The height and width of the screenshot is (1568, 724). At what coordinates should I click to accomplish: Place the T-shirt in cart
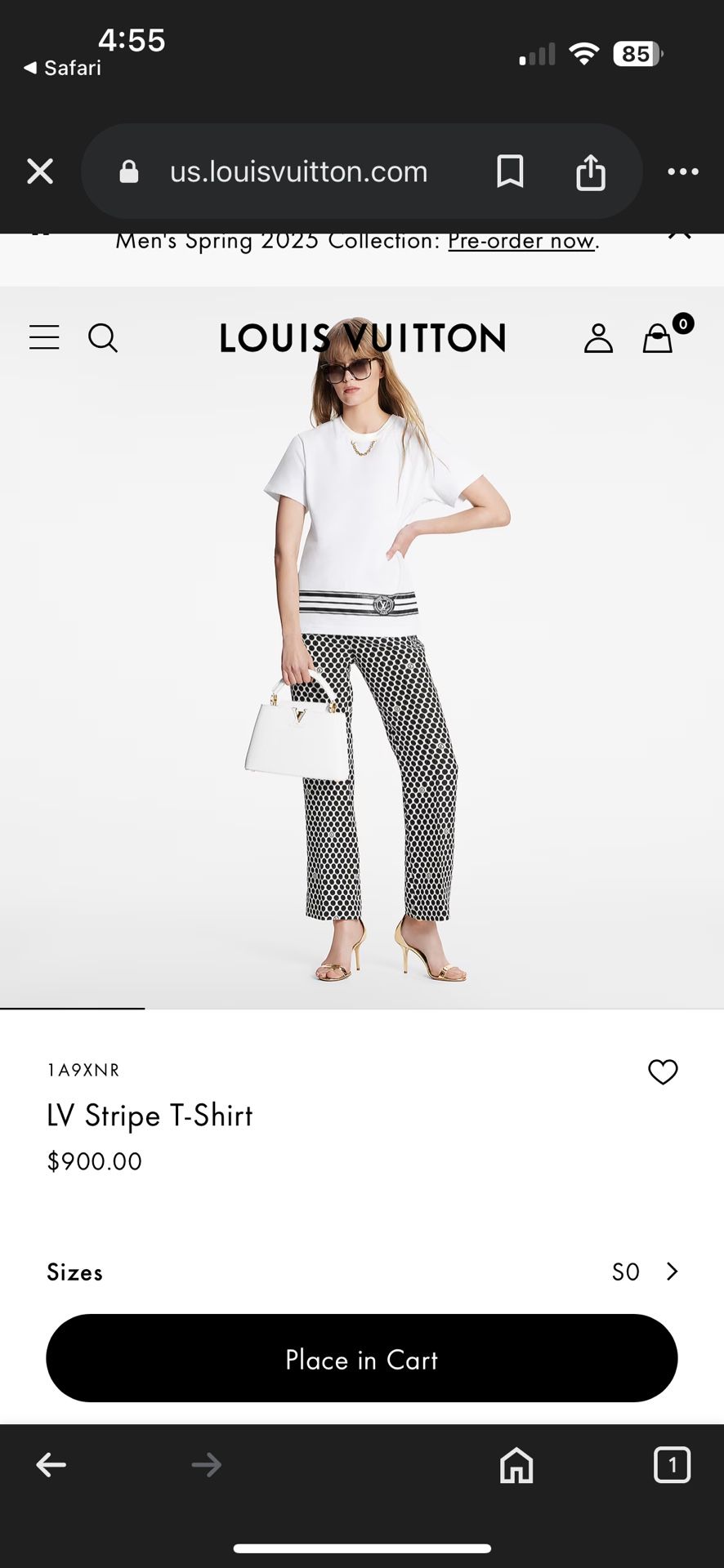[x=362, y=1359]
